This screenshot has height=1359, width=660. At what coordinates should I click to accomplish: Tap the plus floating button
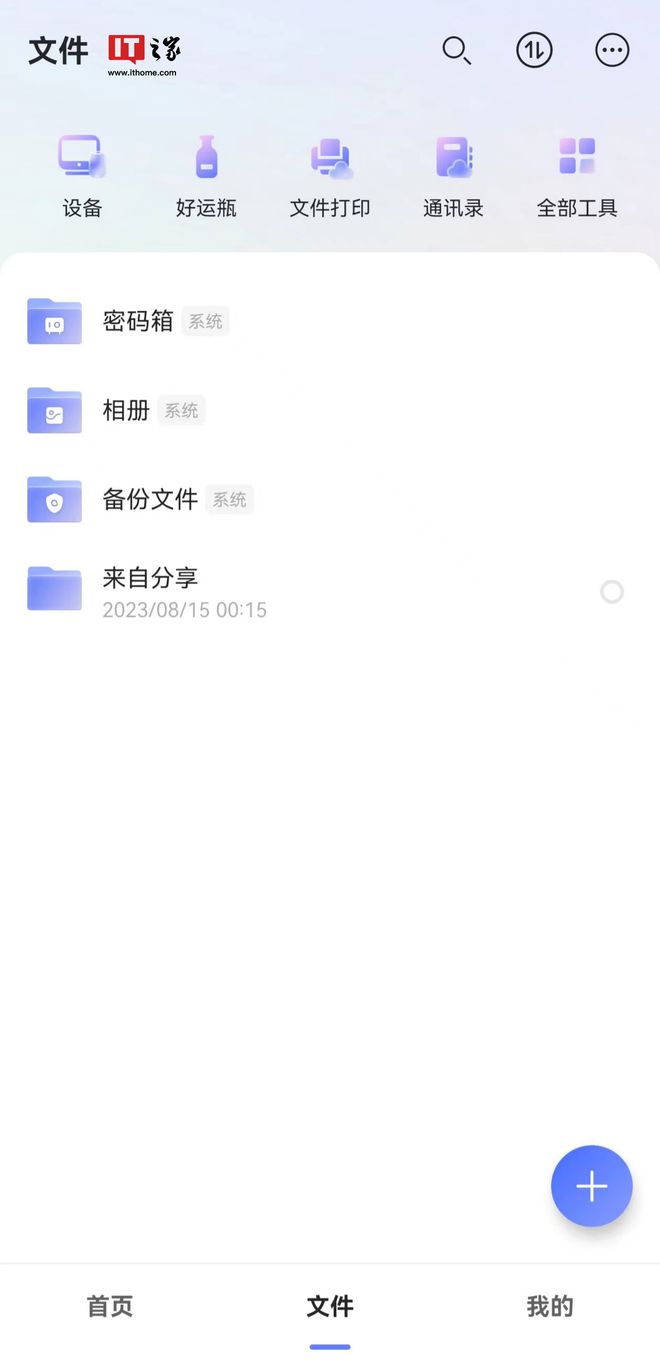click(x=592, y=1186)
